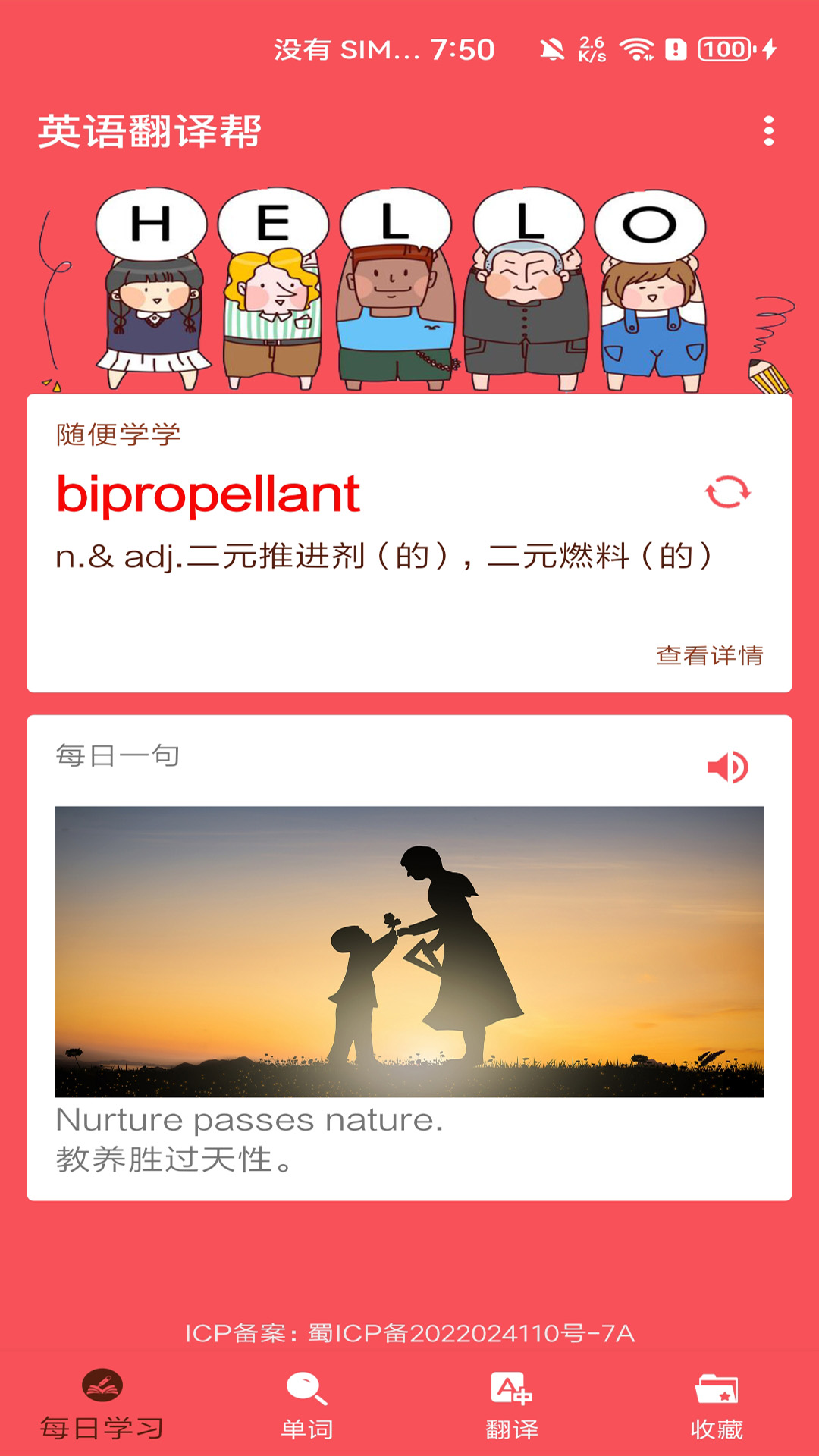Switch to the 每日学习 tab
This screenshot has height=1456, width=819.
102,1405
